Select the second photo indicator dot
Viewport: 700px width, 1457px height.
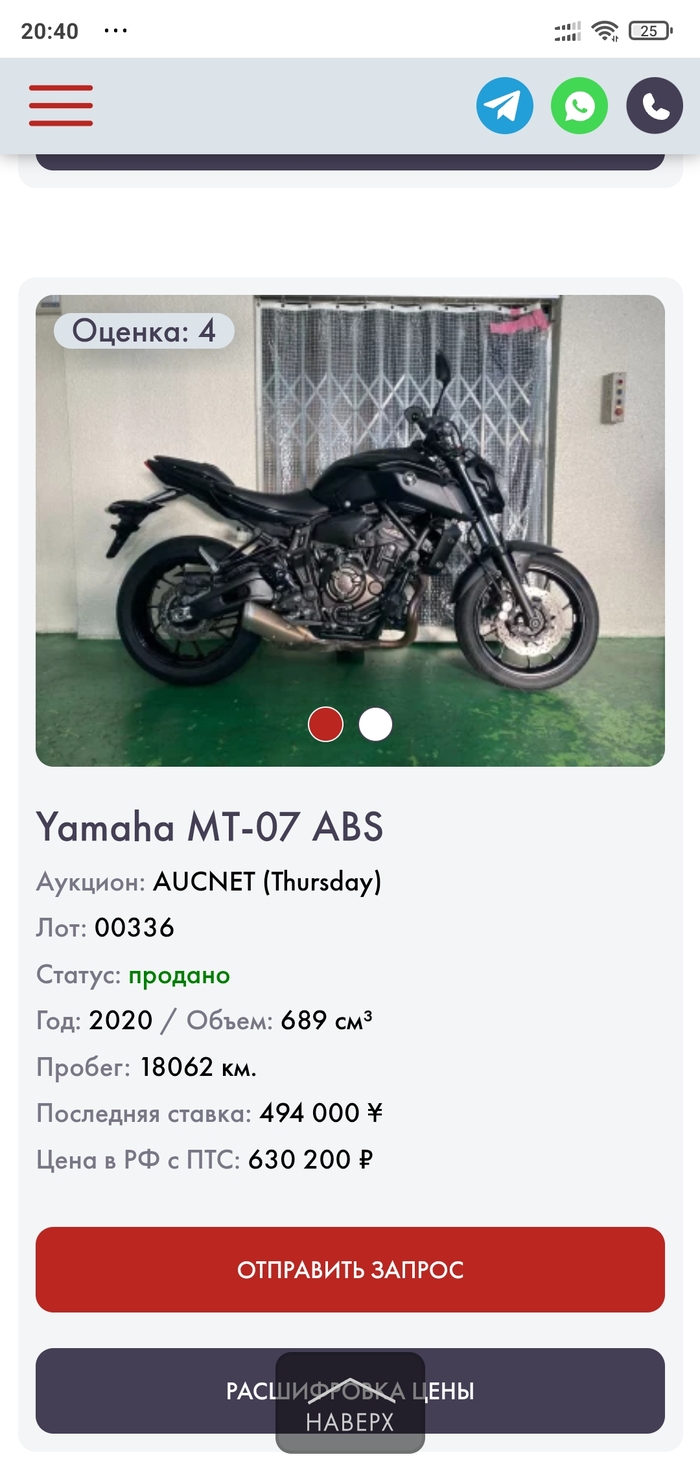(x=376, y=724)
